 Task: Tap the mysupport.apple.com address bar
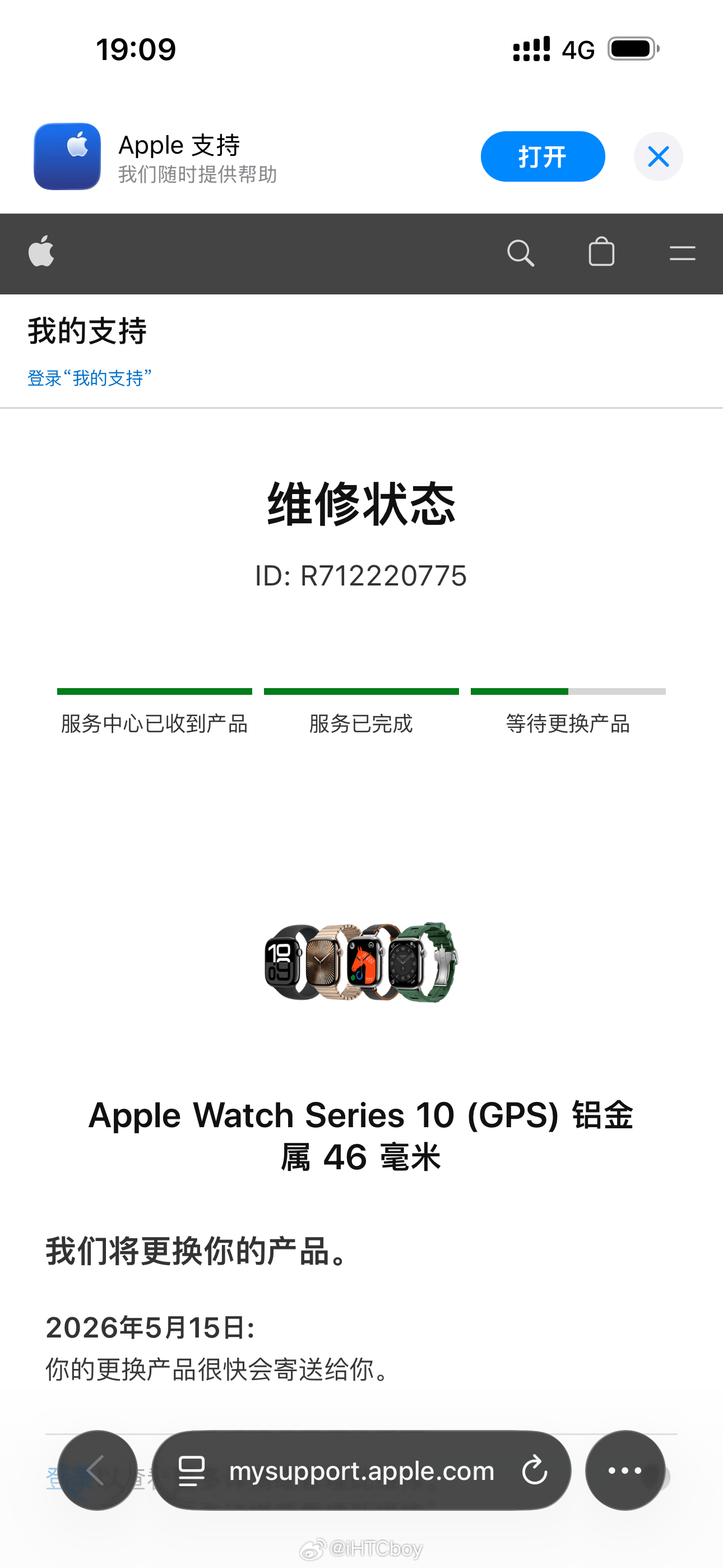coord(361,1470)
